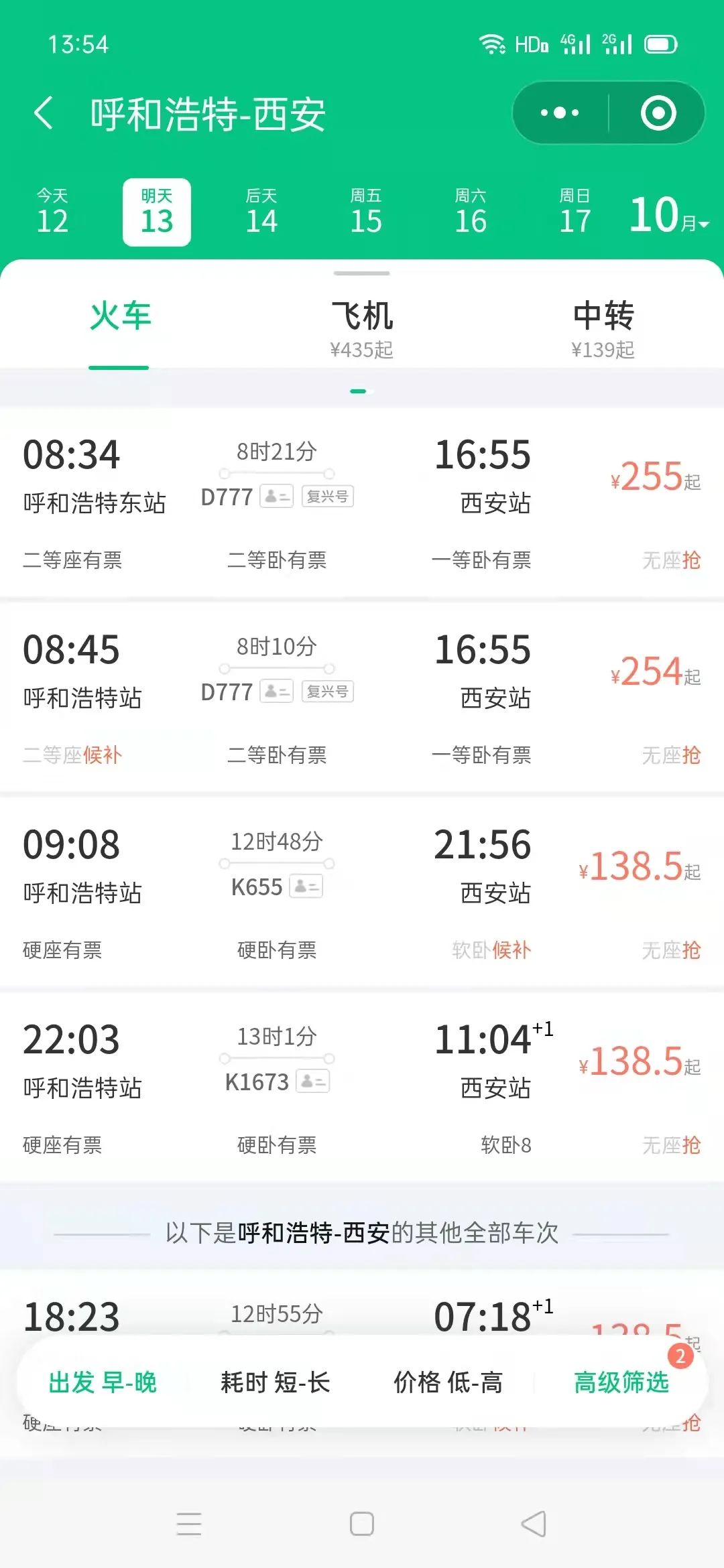Image resolution: width=724 pixels, height=1568 pixels.
Task: Go back from 呼和浩特-西安 page
Action: 44,113
